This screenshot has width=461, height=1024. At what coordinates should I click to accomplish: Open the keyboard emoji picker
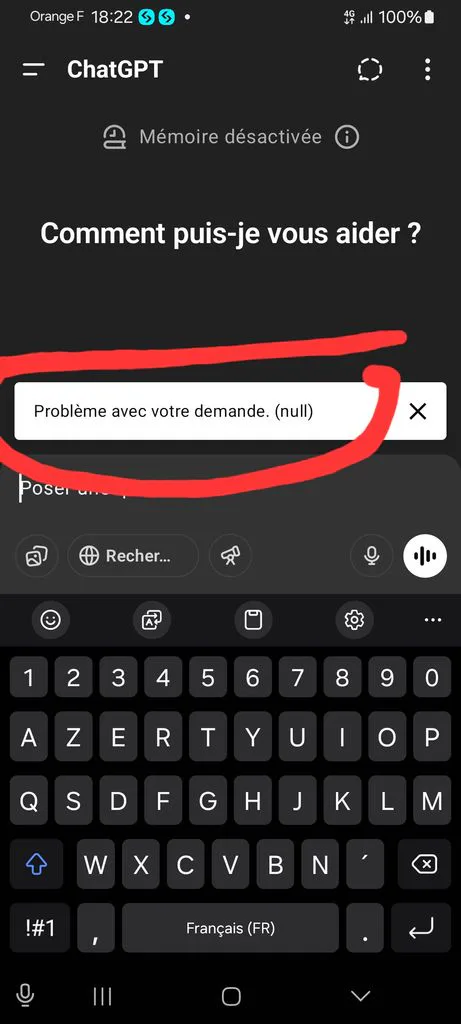(50, 619)
